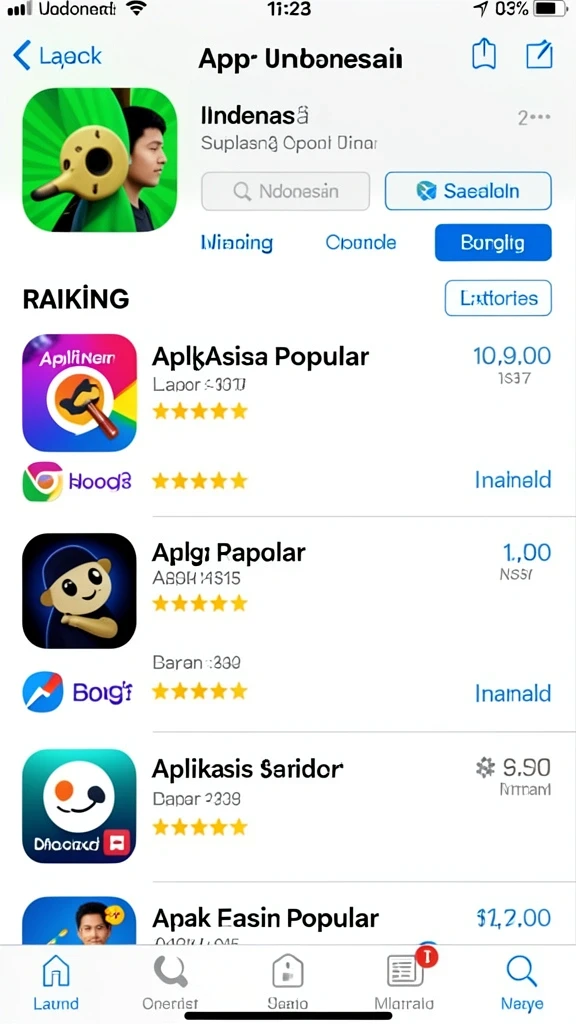Open the compose icon at top right
Screen dimensions: 576x1024
click(x=539, y=55)
